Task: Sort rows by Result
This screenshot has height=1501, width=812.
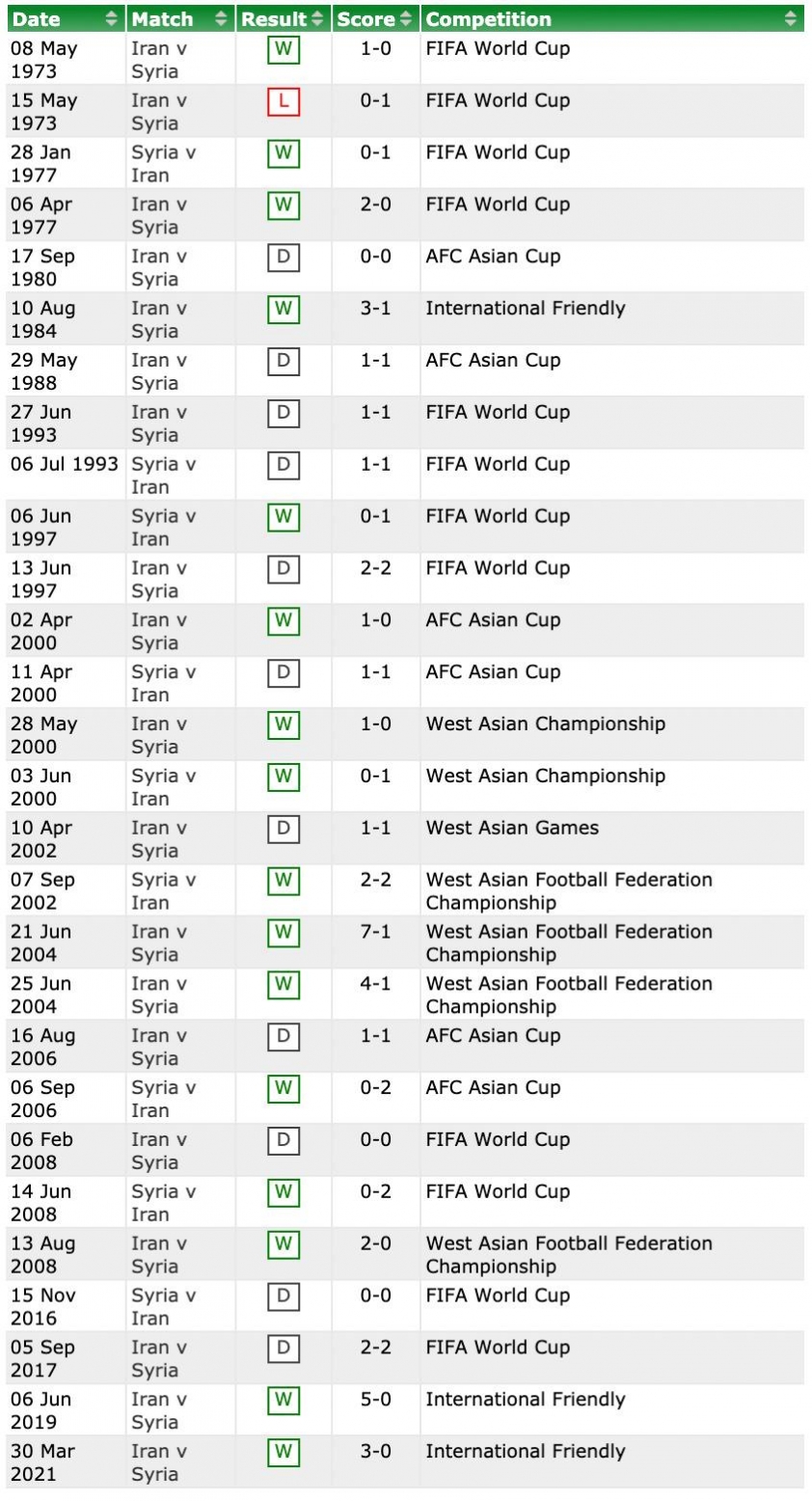Action: click(x=282, y=18)
